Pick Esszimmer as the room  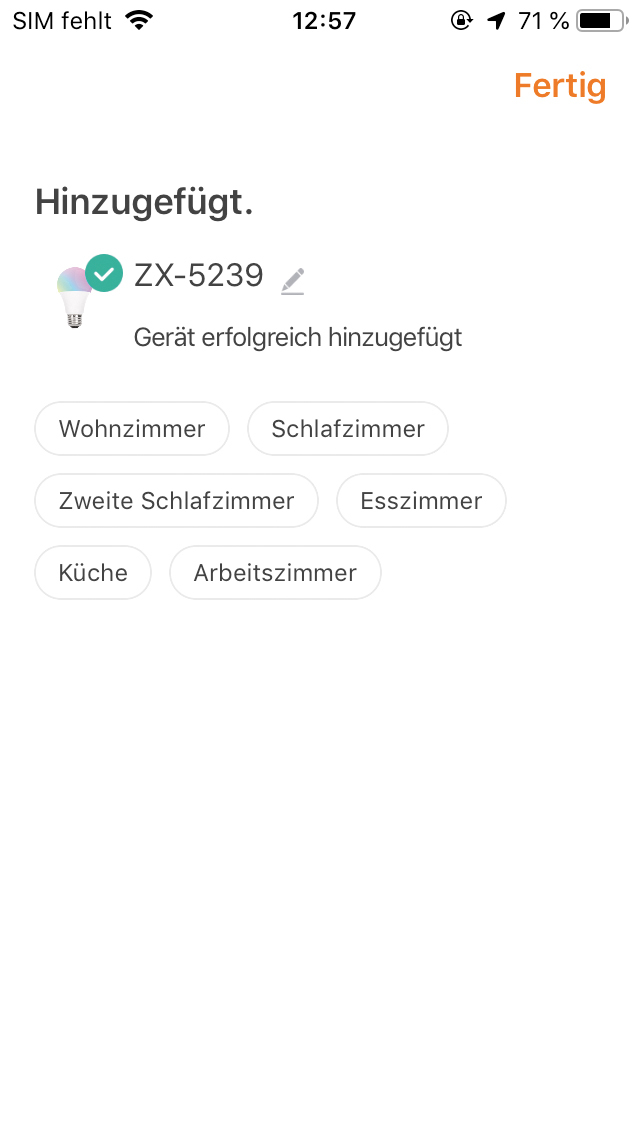[421, 501]
